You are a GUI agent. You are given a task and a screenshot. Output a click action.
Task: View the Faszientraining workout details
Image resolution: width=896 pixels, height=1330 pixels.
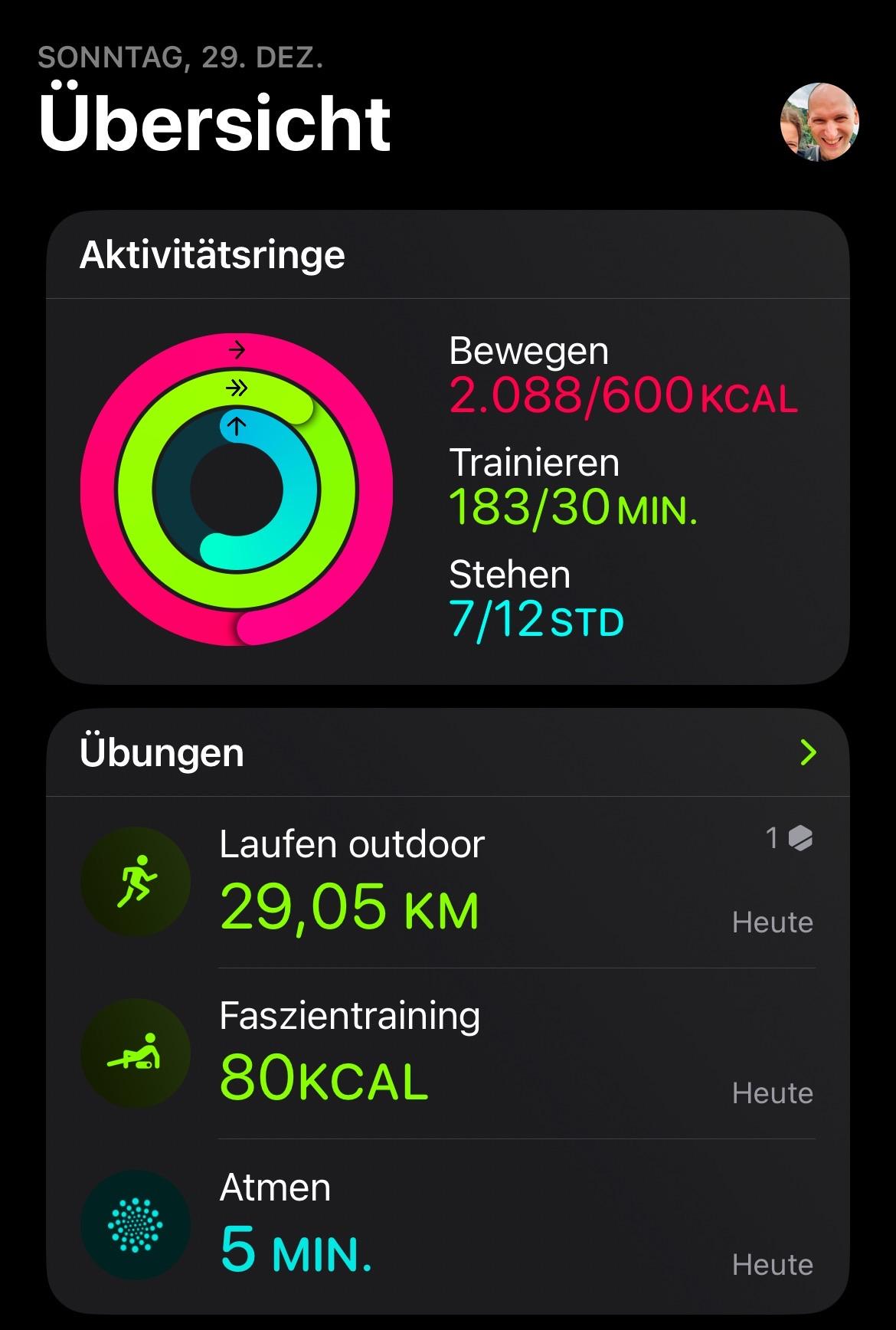pyautogui.click(x=447, y=1053)
